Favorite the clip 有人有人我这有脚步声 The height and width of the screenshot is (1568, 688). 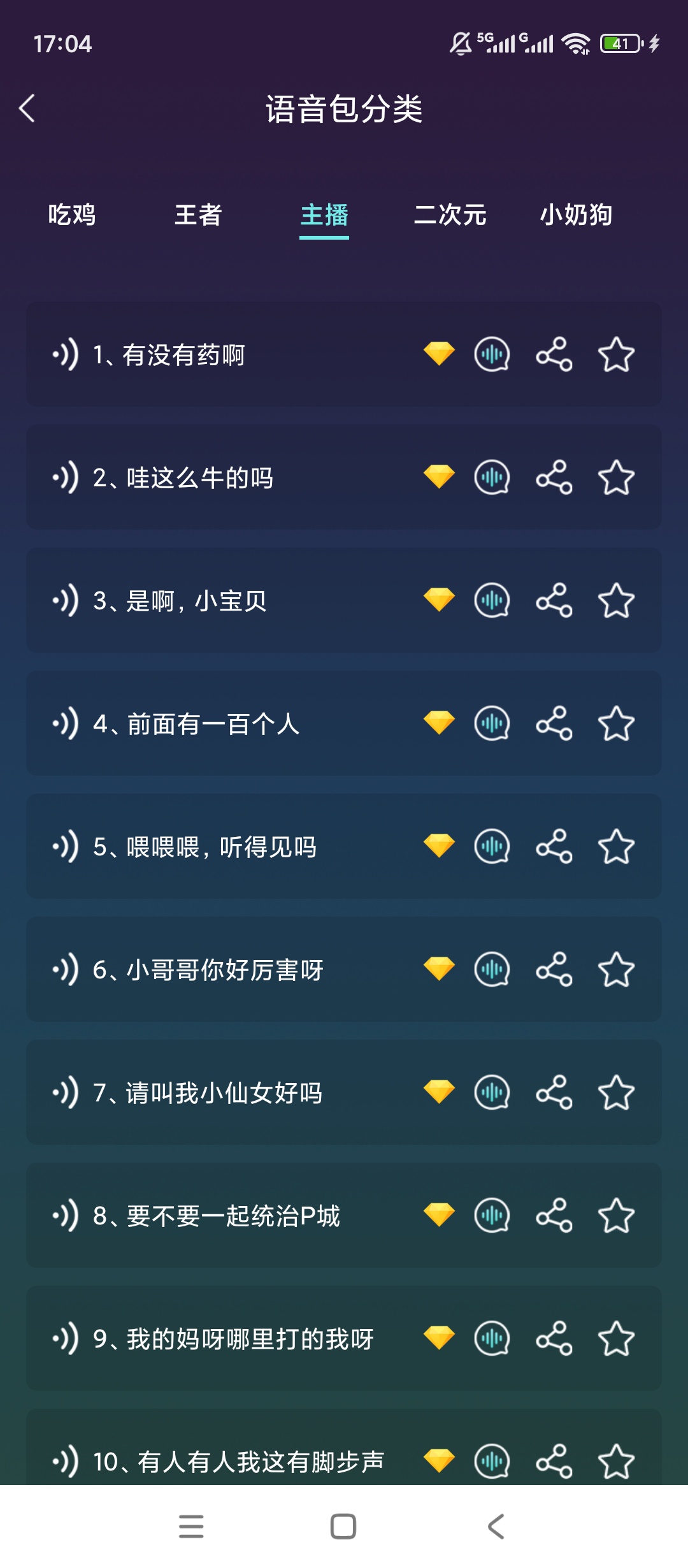pyautogui.click(x=616, y=1462)
